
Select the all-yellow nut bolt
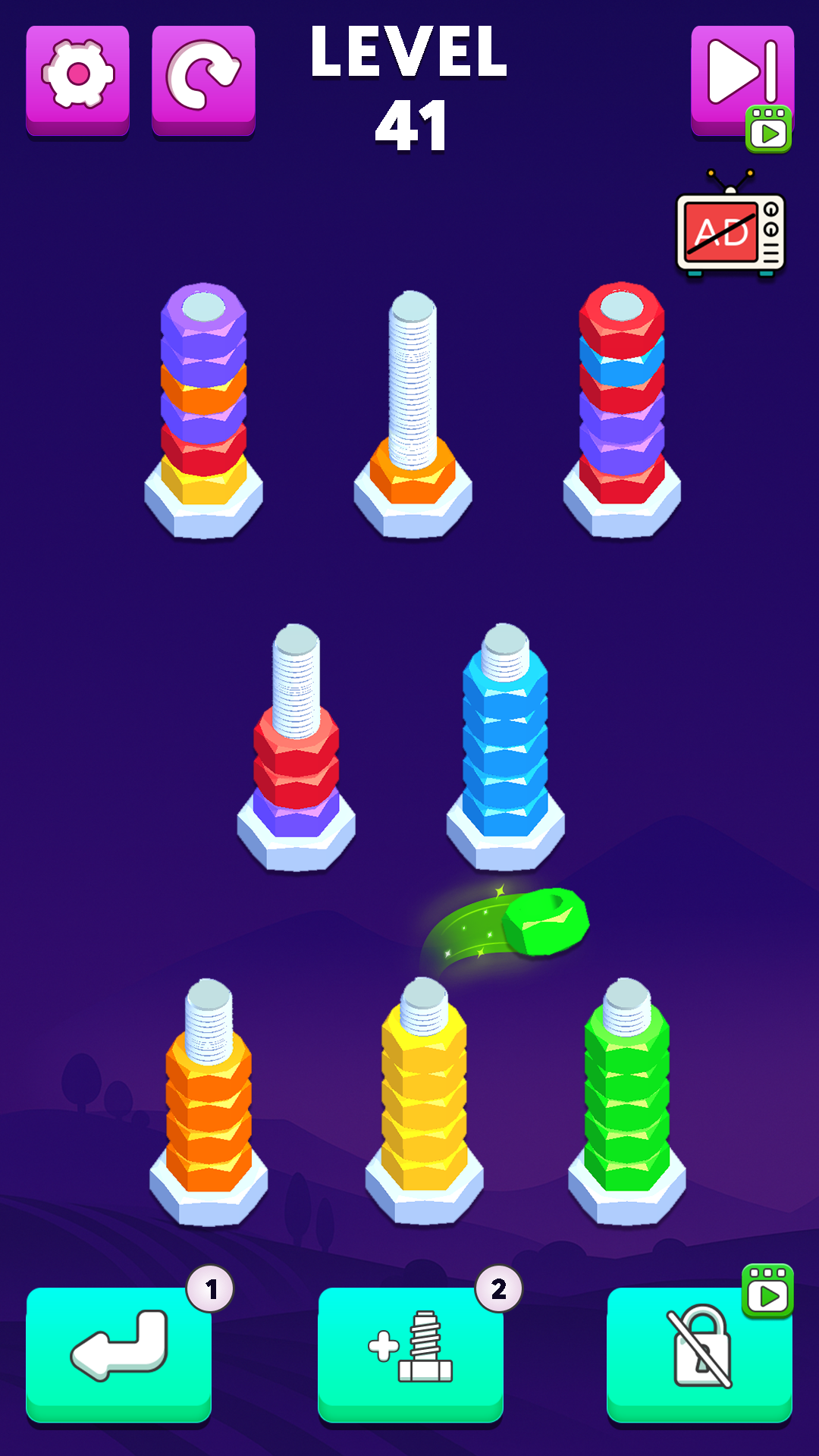point(424,1100)
